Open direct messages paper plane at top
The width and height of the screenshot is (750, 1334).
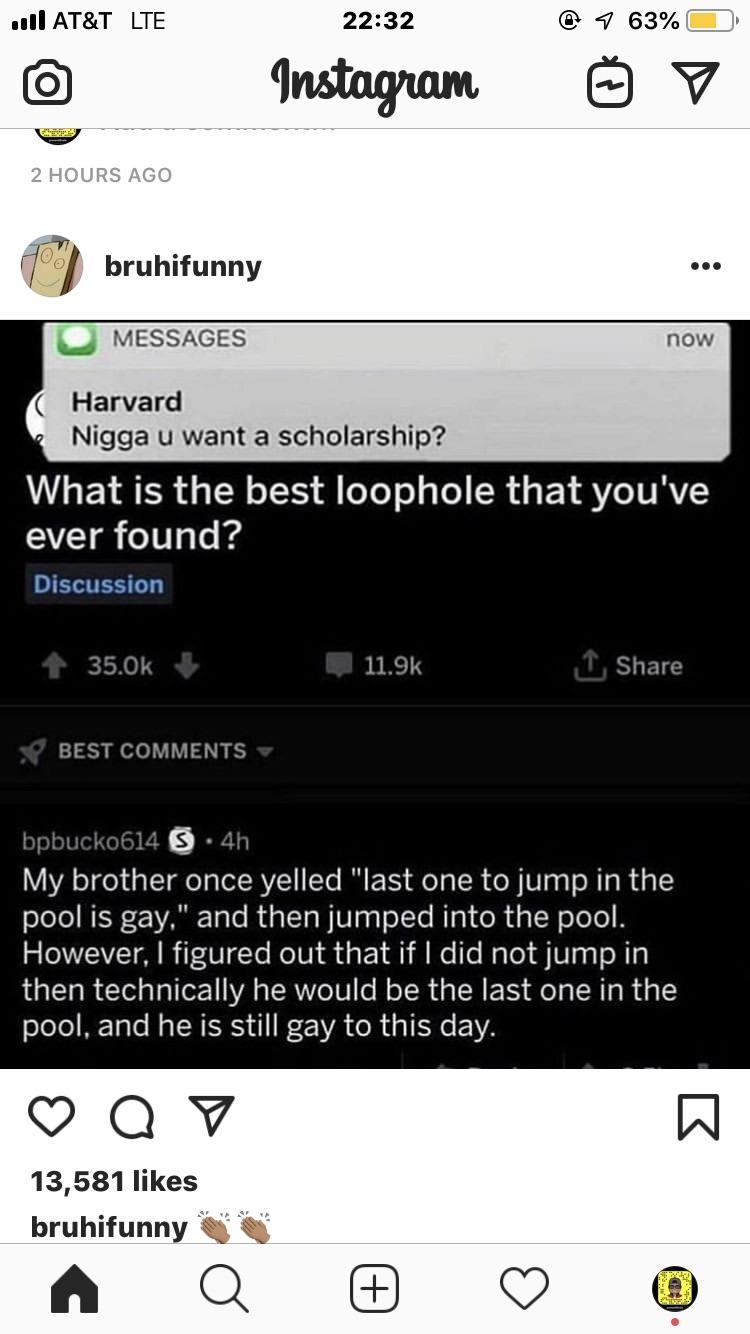695,84
